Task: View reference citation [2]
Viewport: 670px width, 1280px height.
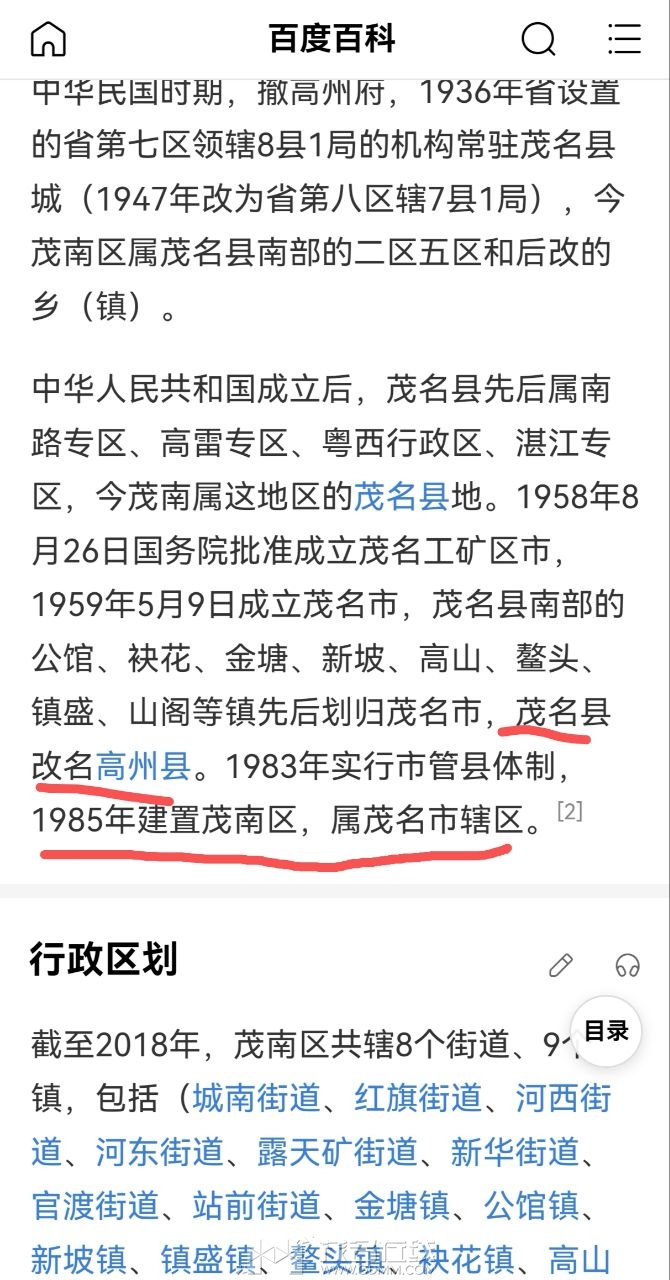Action: coord(569,811)
